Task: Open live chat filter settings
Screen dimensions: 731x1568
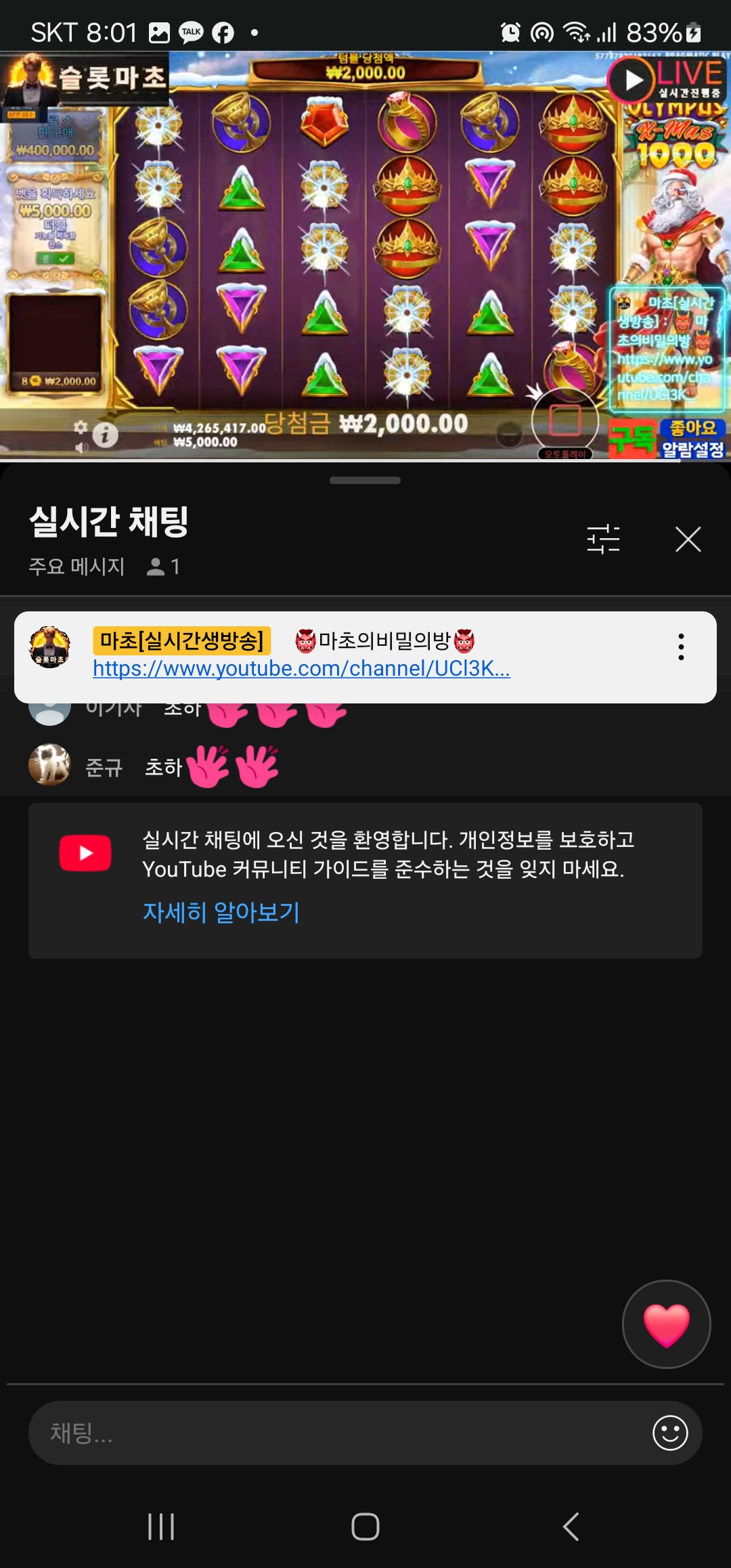Action: pyautogui.click(x=603, y=539)
